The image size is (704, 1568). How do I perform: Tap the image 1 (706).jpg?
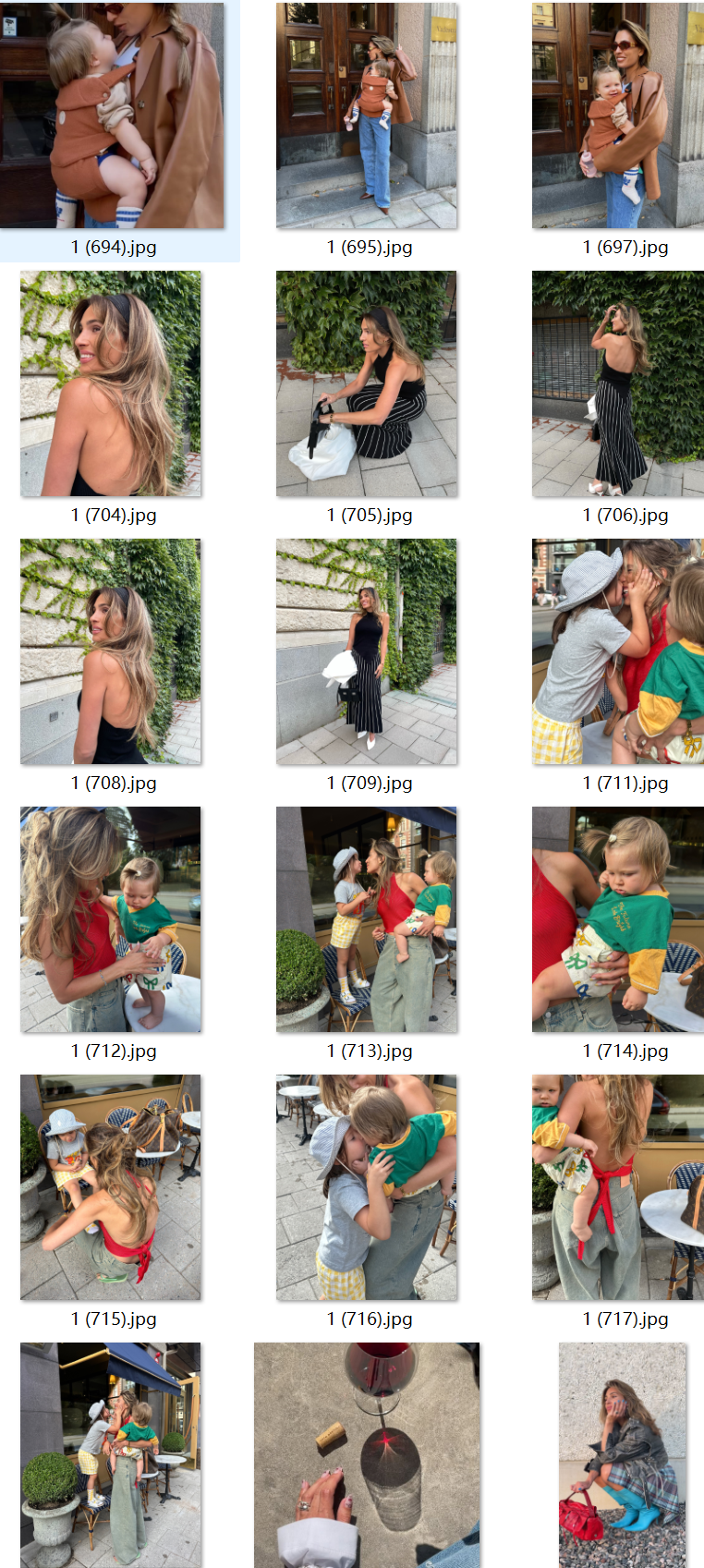point(618,383)
